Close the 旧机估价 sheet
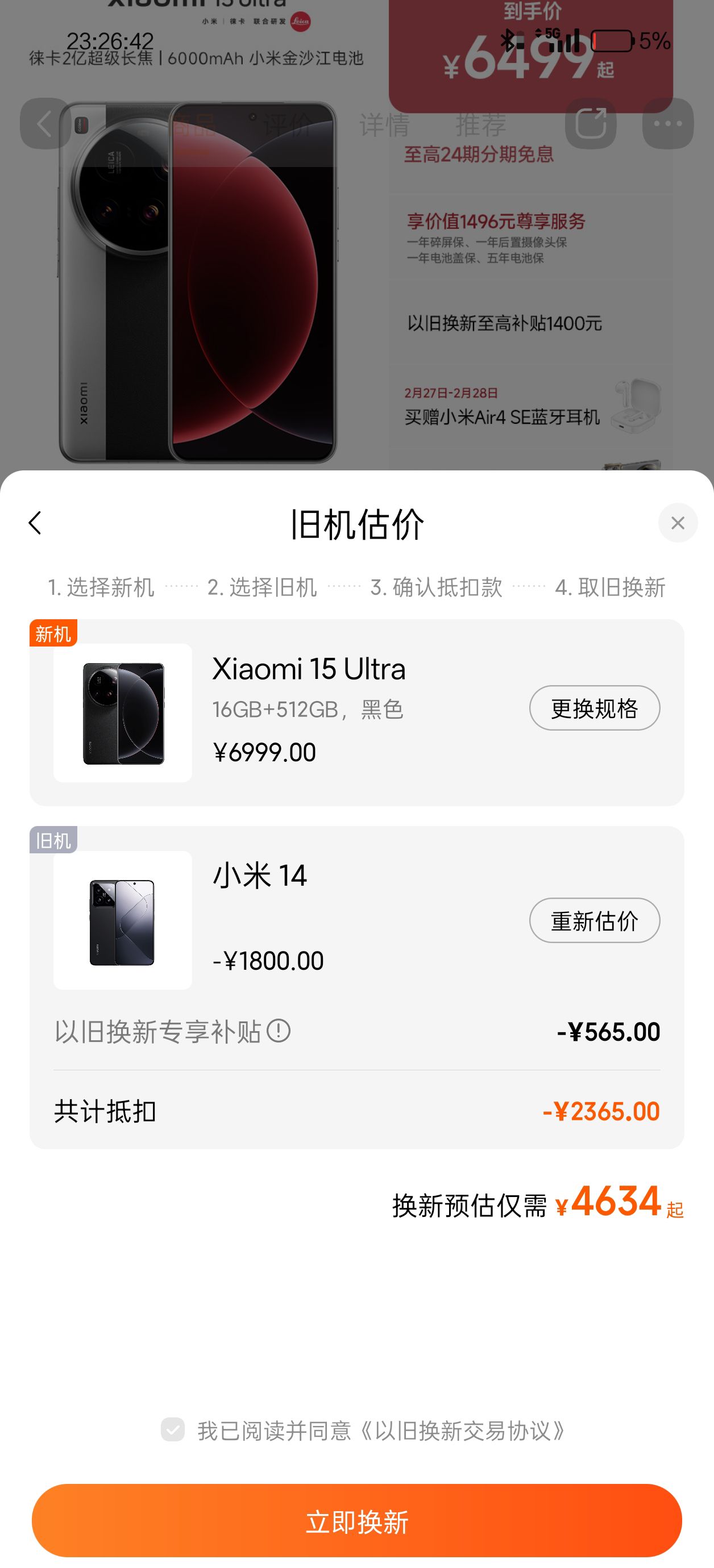 (678, 523)
